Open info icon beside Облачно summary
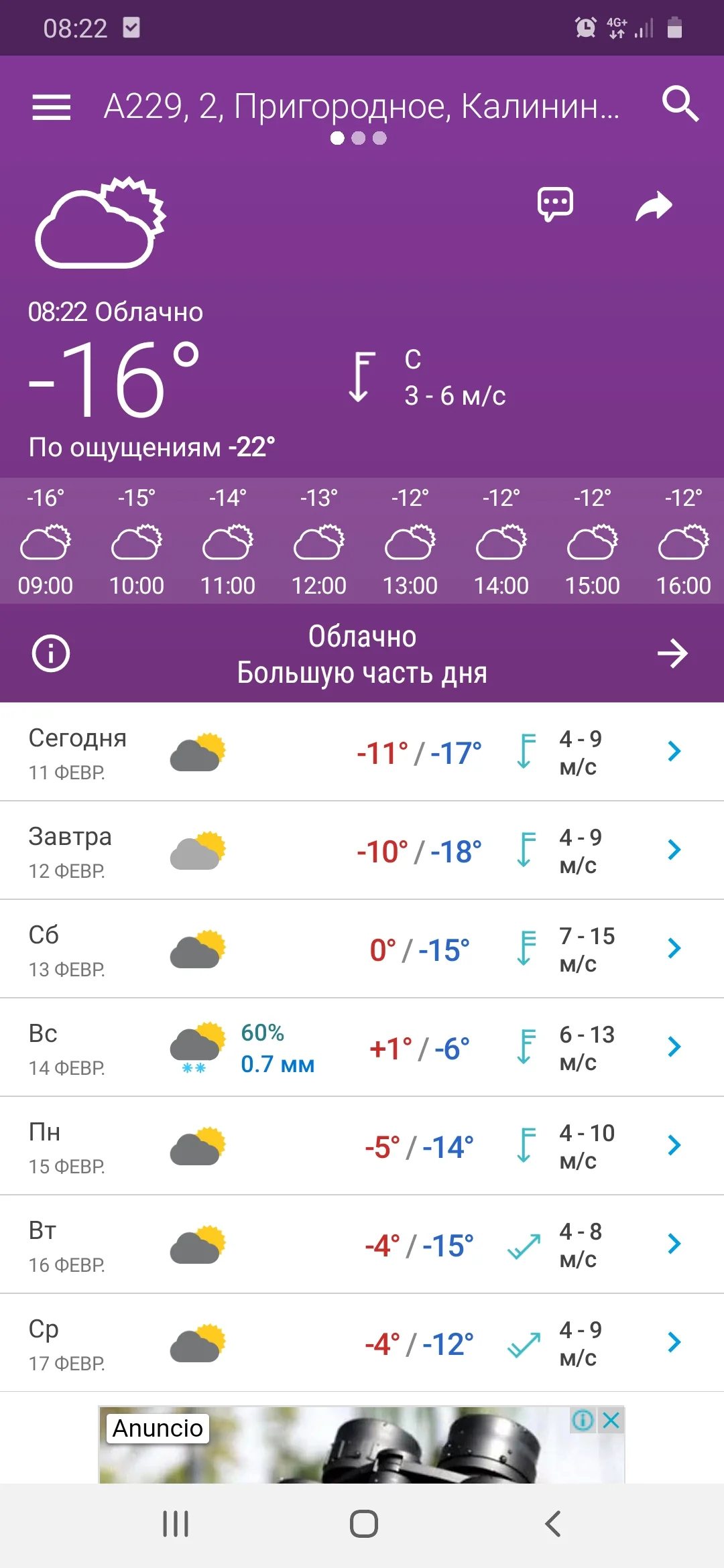 tap(51, 653)
